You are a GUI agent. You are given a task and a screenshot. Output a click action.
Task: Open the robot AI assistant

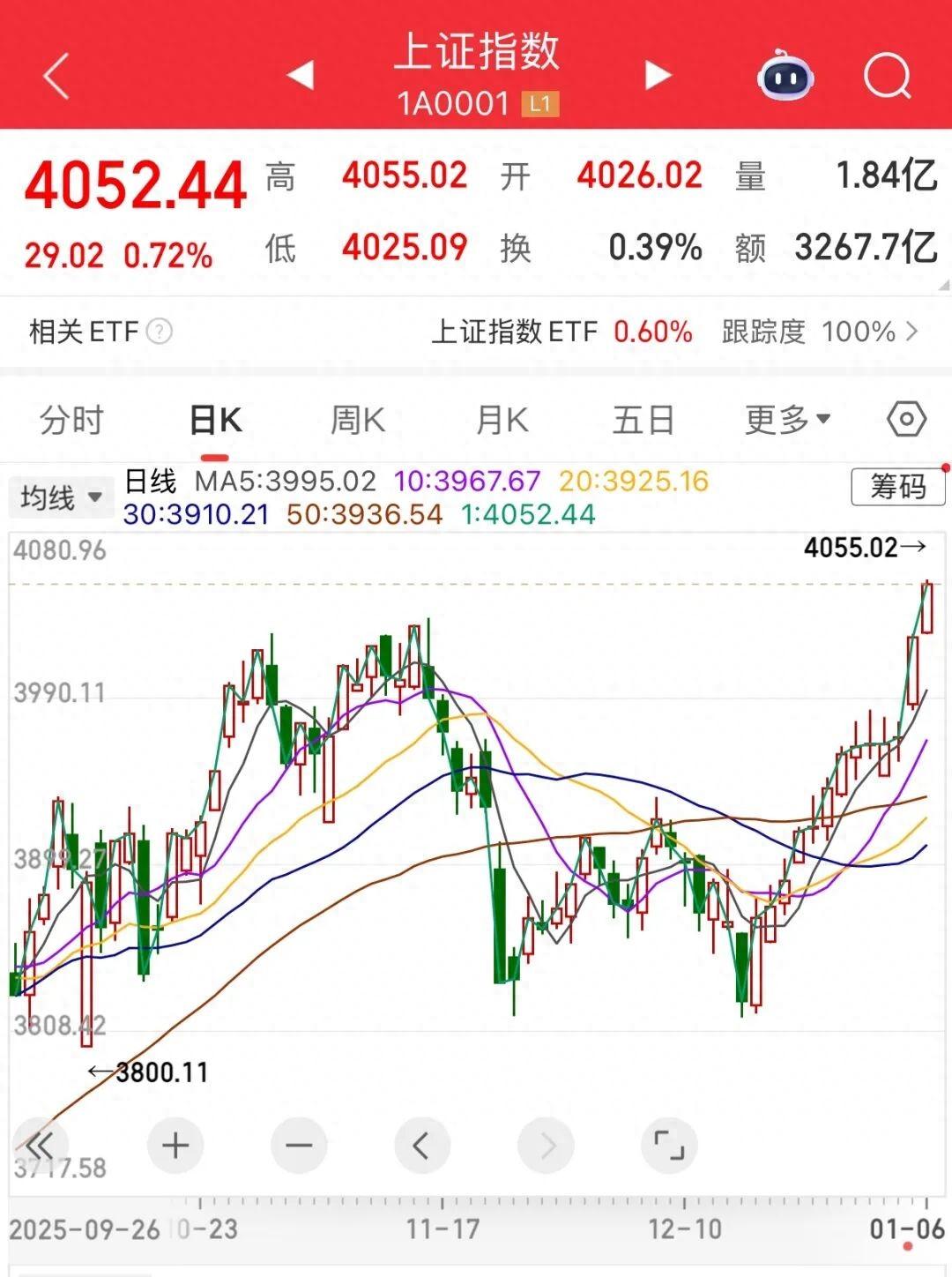click(785, 77)
